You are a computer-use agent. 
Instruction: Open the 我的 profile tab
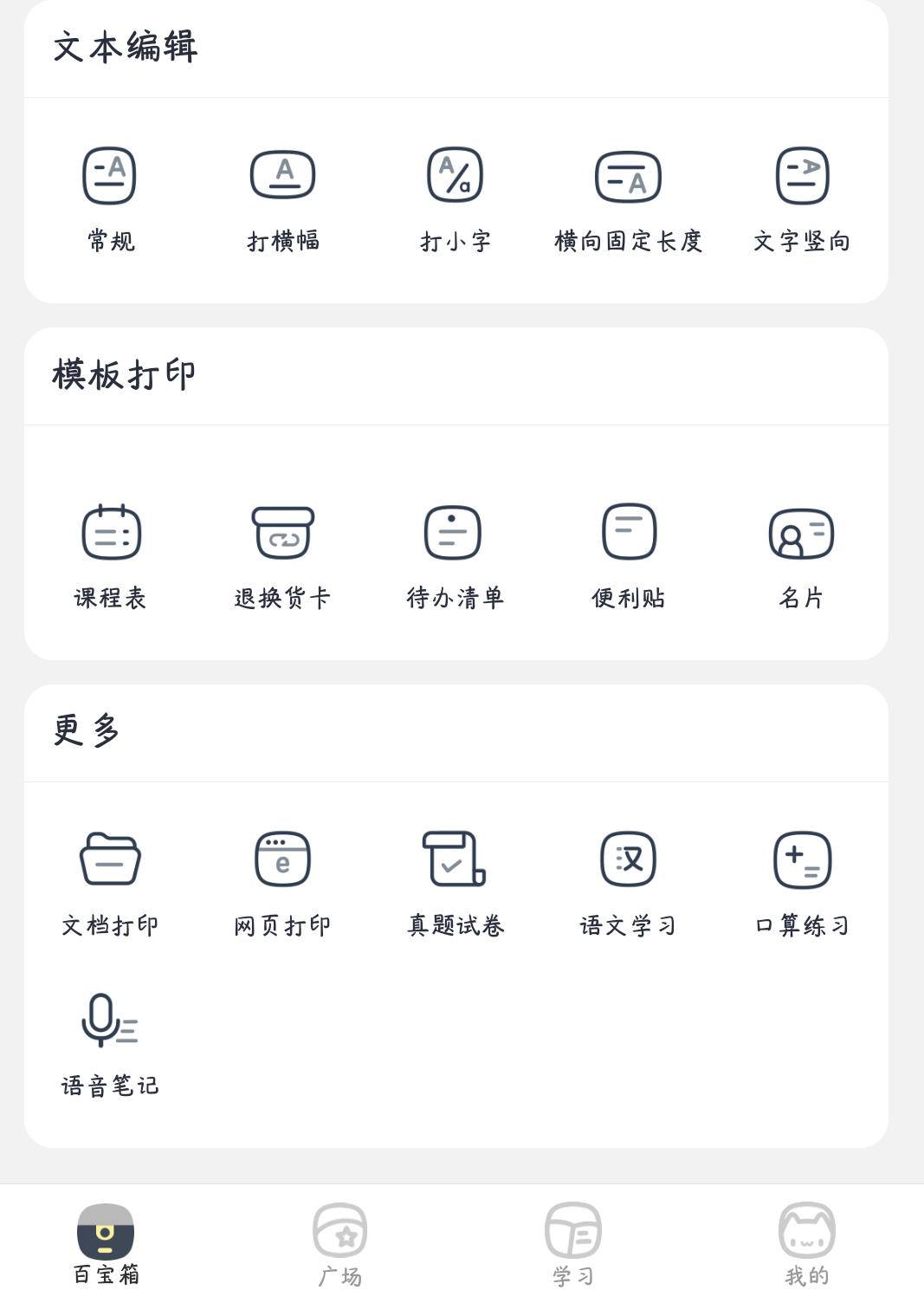[804, 1241]
